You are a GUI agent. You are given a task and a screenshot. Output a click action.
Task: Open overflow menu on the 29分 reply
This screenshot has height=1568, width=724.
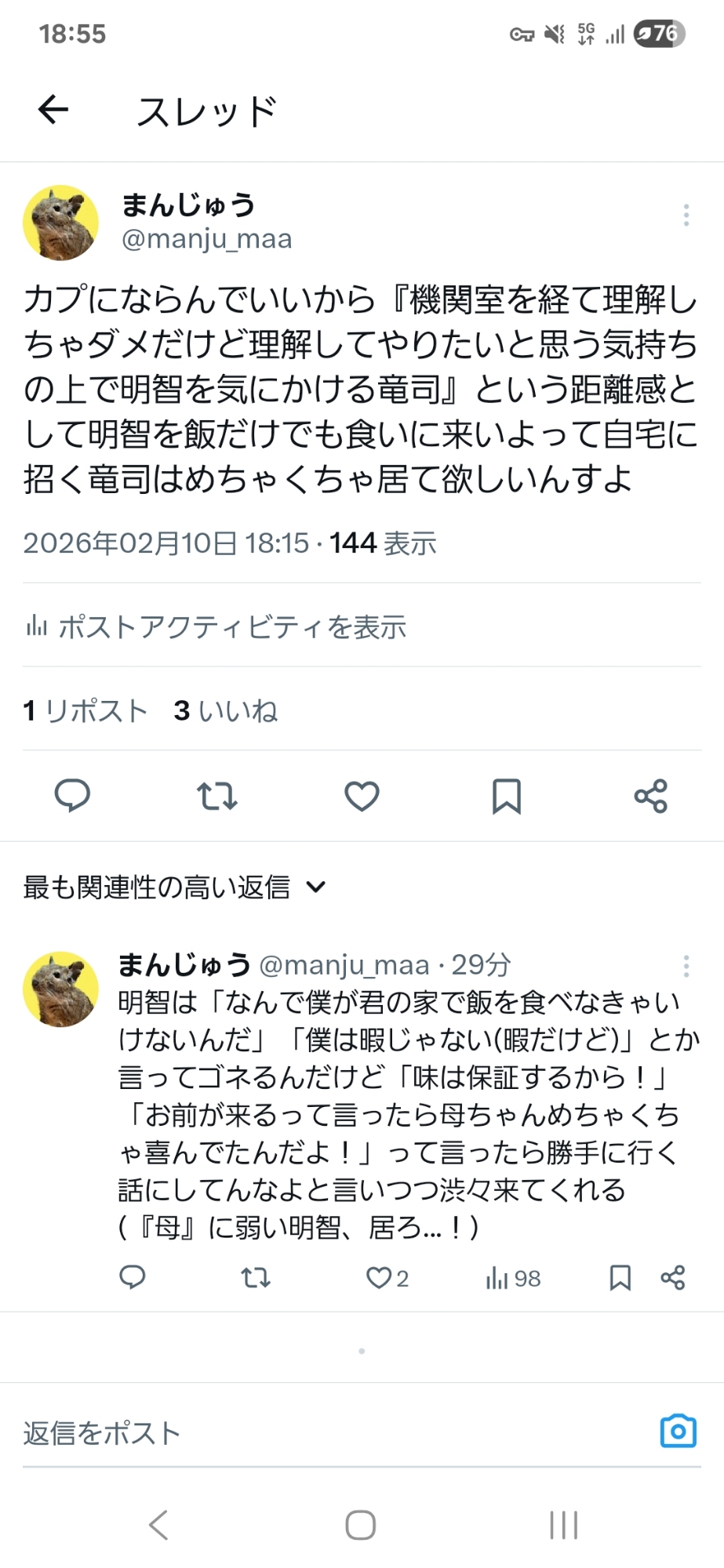tap(686, 966)
